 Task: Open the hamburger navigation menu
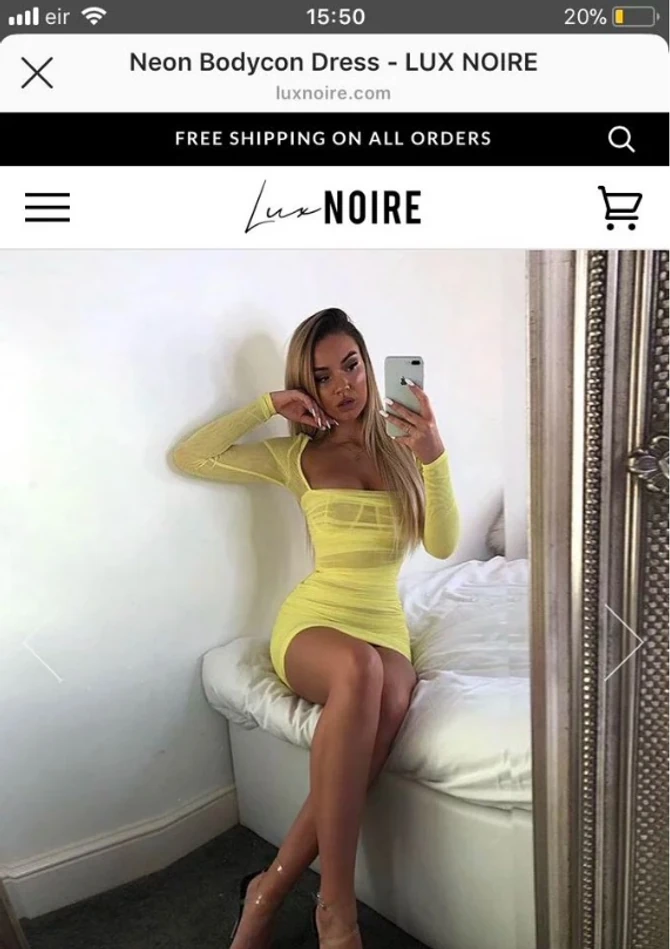[47, 207]
